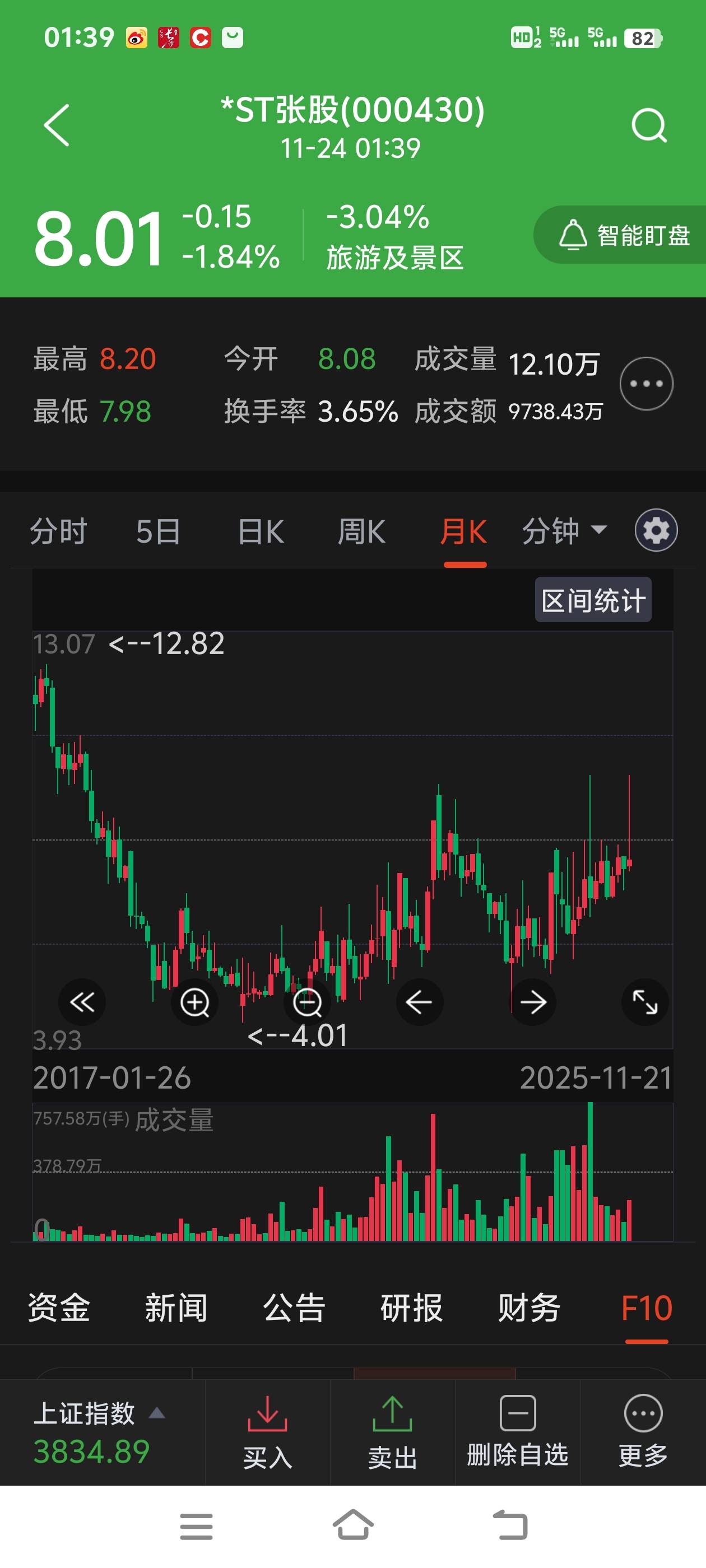The image size is (706, 1568).
Task: Switch to the 分时 chart
Action: point(58,531)
